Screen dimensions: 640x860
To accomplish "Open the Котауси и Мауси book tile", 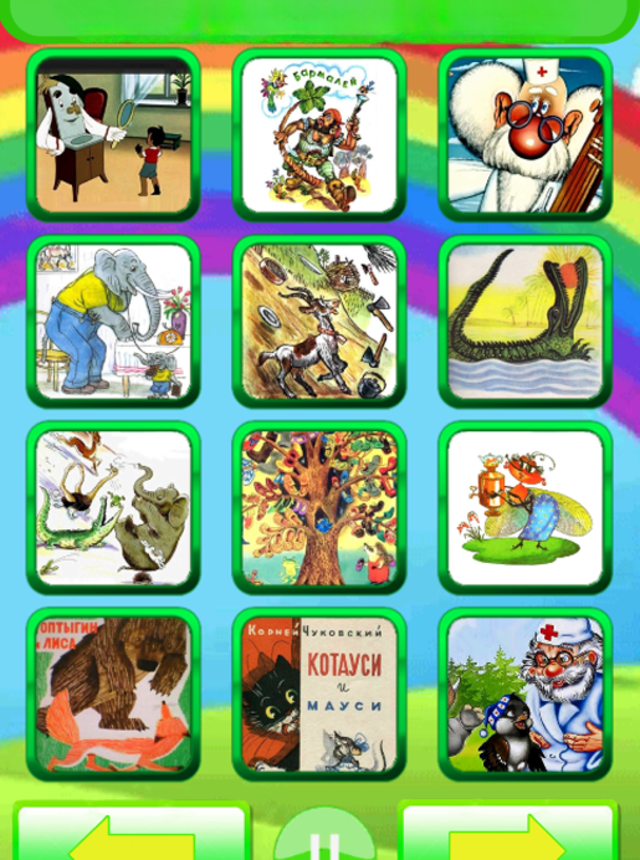I will pos(319,694).
